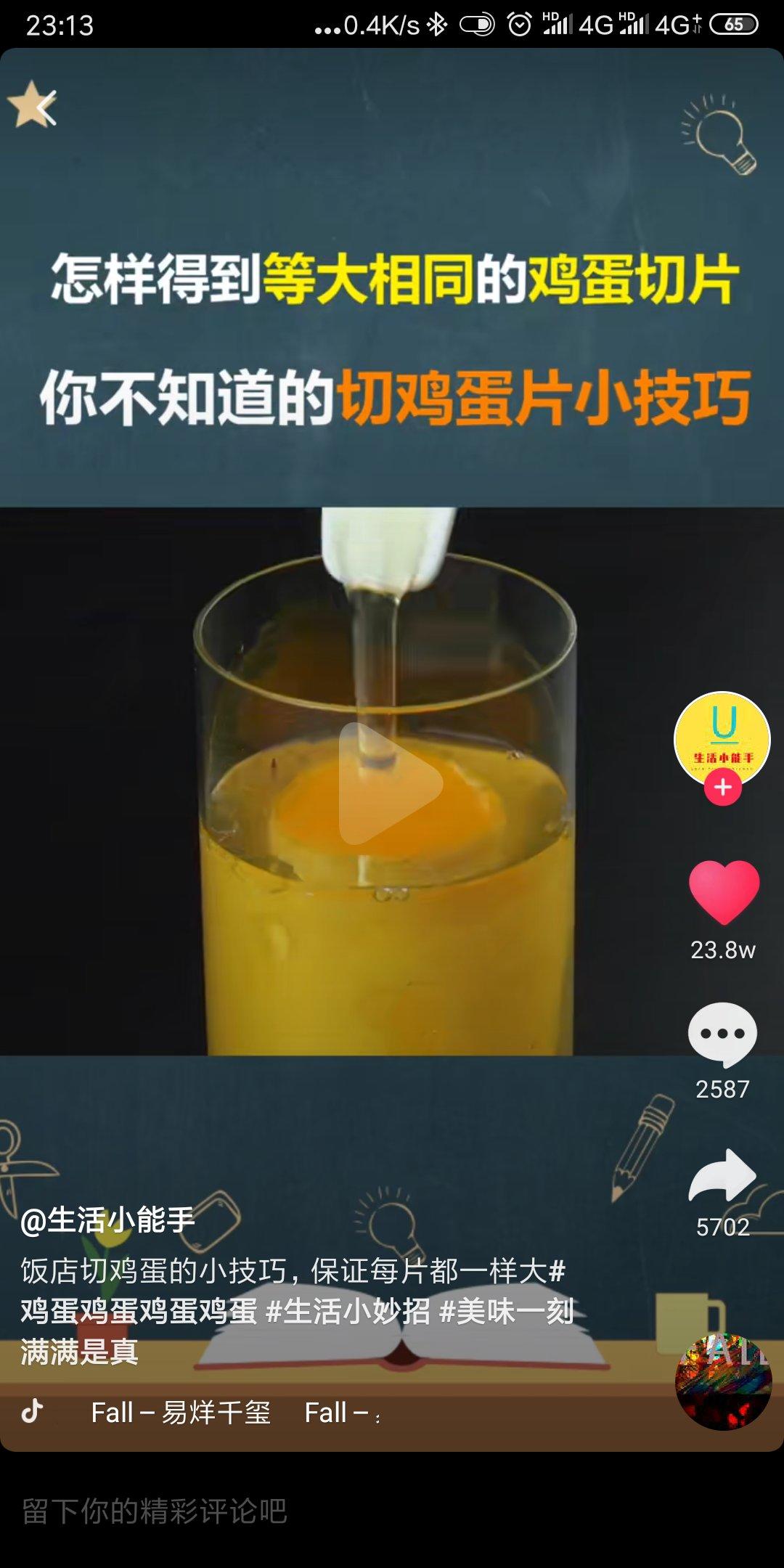The height and width of the screenshot is (1568, 784).
Task: Open the #美味一刻 hashtag
Action: pos(507,1312)
